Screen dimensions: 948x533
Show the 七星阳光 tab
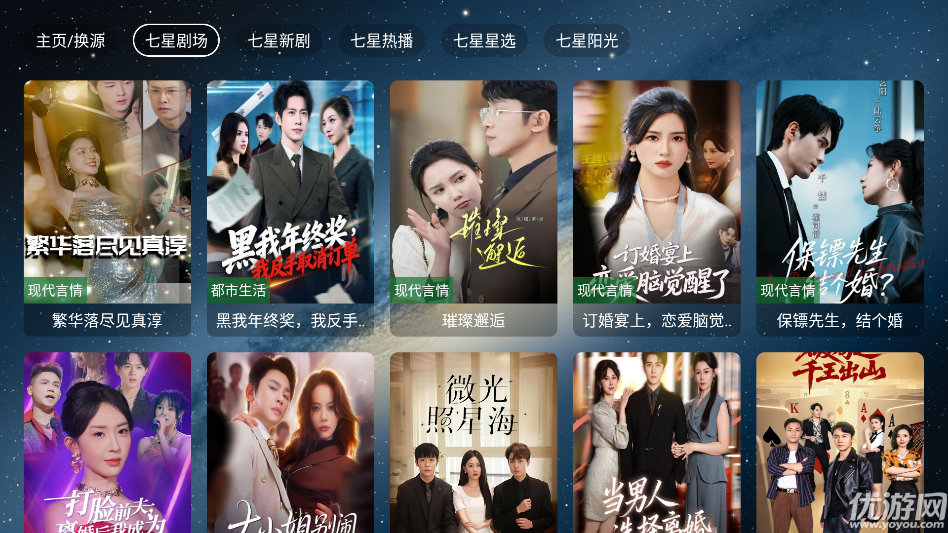[587, 41]
